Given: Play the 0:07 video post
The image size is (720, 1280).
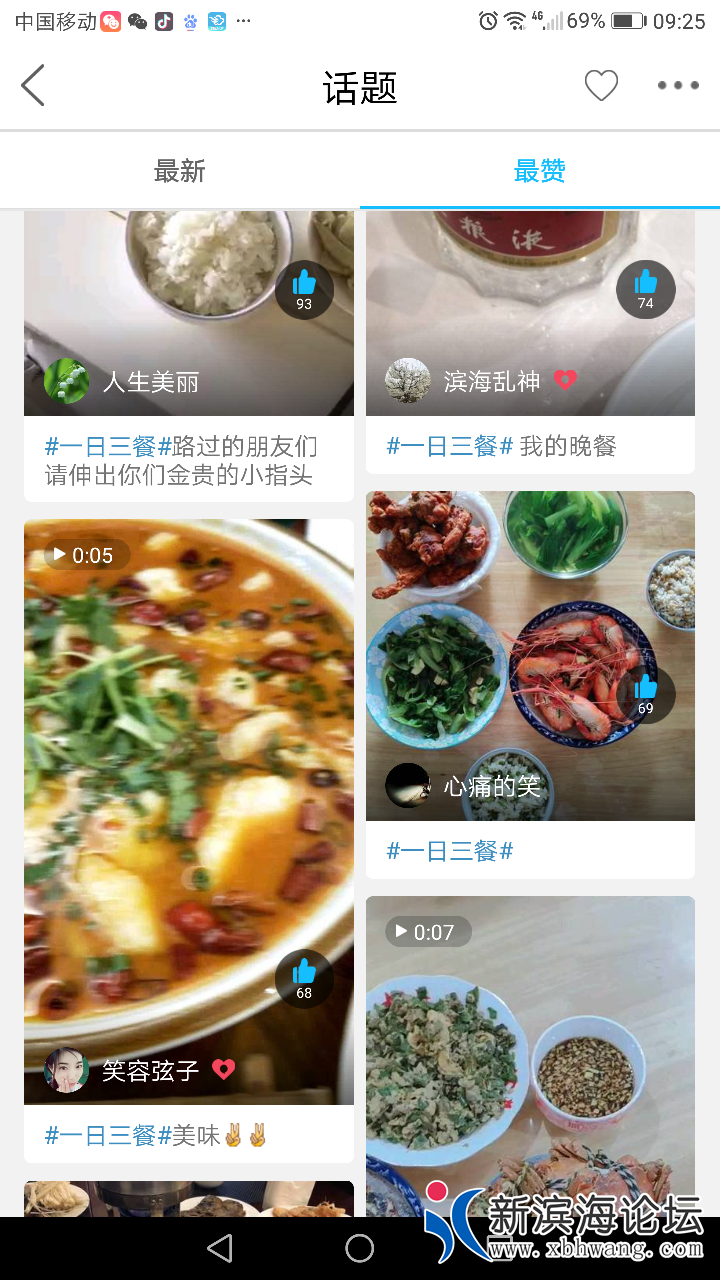Looking at the screenshot, I should 530,1060.
